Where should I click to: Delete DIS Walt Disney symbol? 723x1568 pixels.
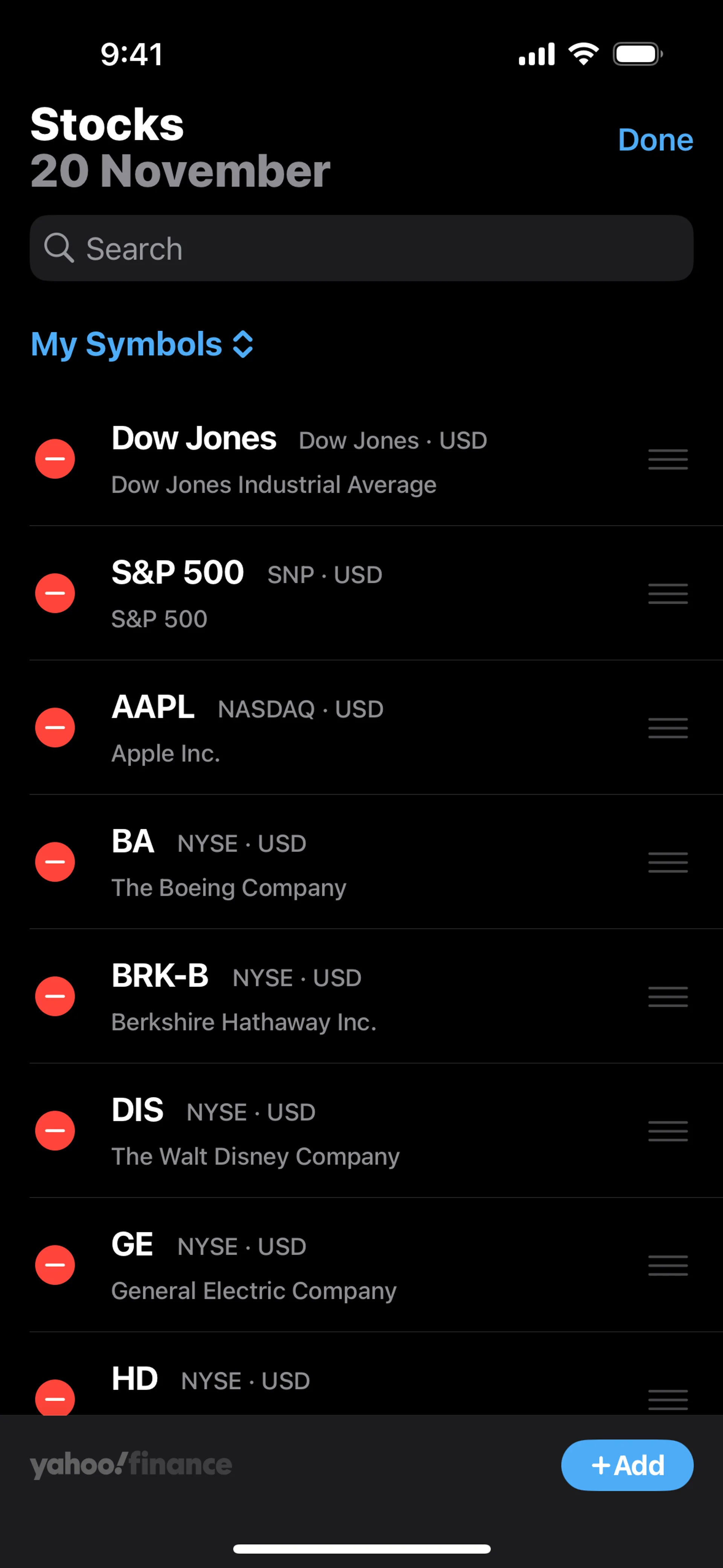coord(55,1131)
